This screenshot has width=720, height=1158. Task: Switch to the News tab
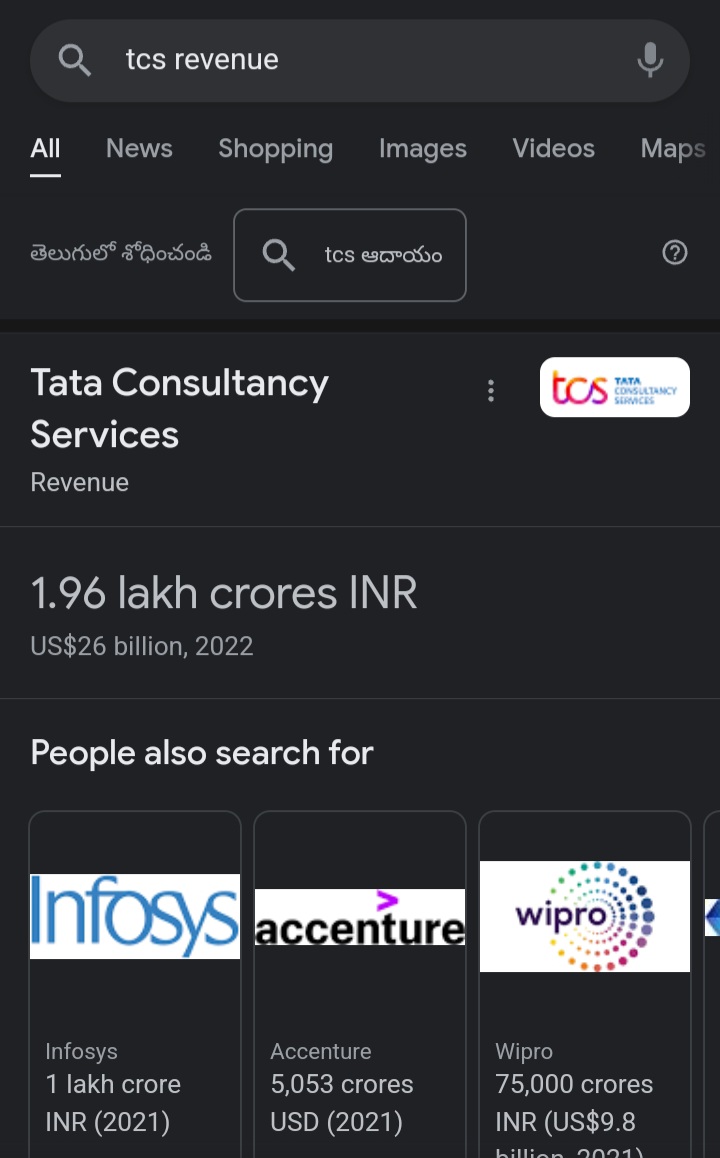(x=139, y=148)
